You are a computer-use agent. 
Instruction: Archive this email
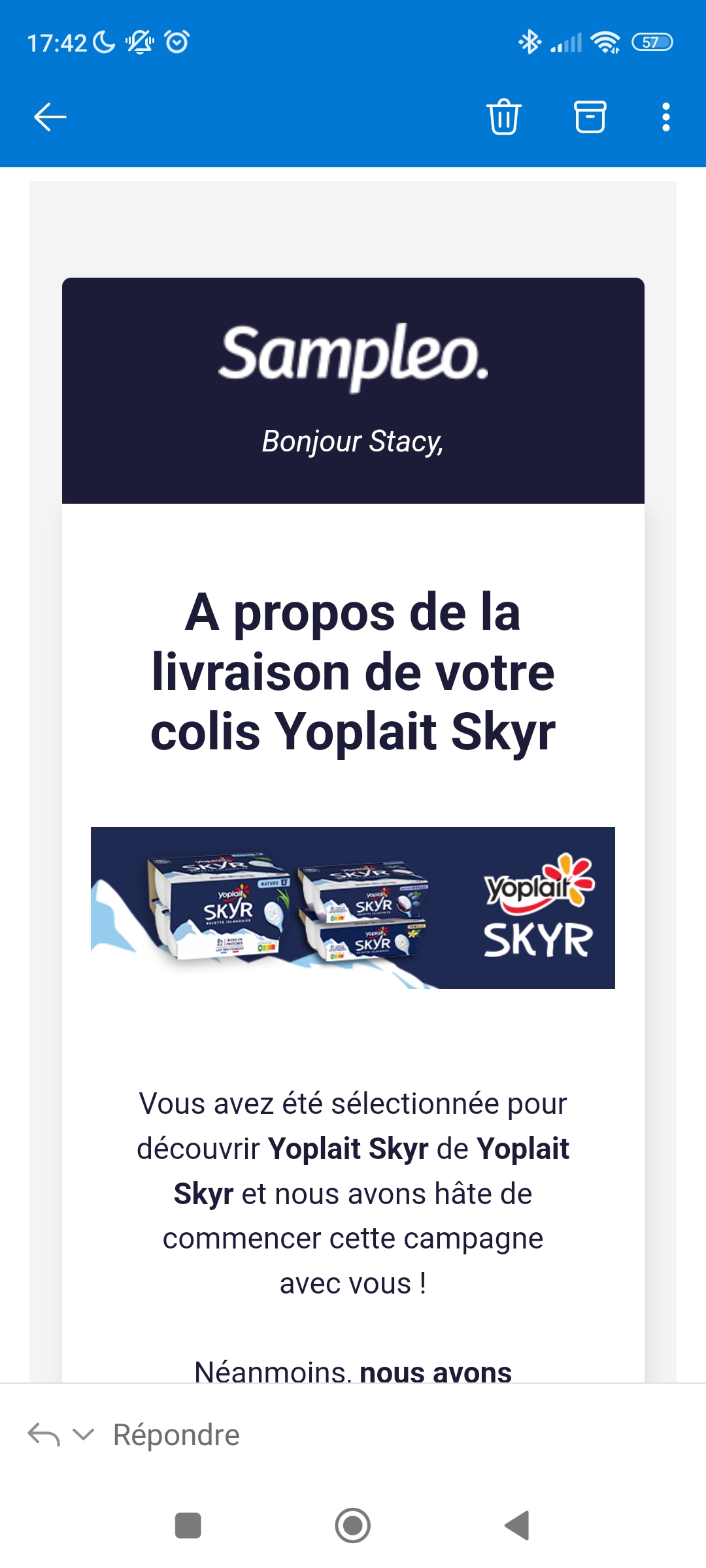tap(590, 117)
